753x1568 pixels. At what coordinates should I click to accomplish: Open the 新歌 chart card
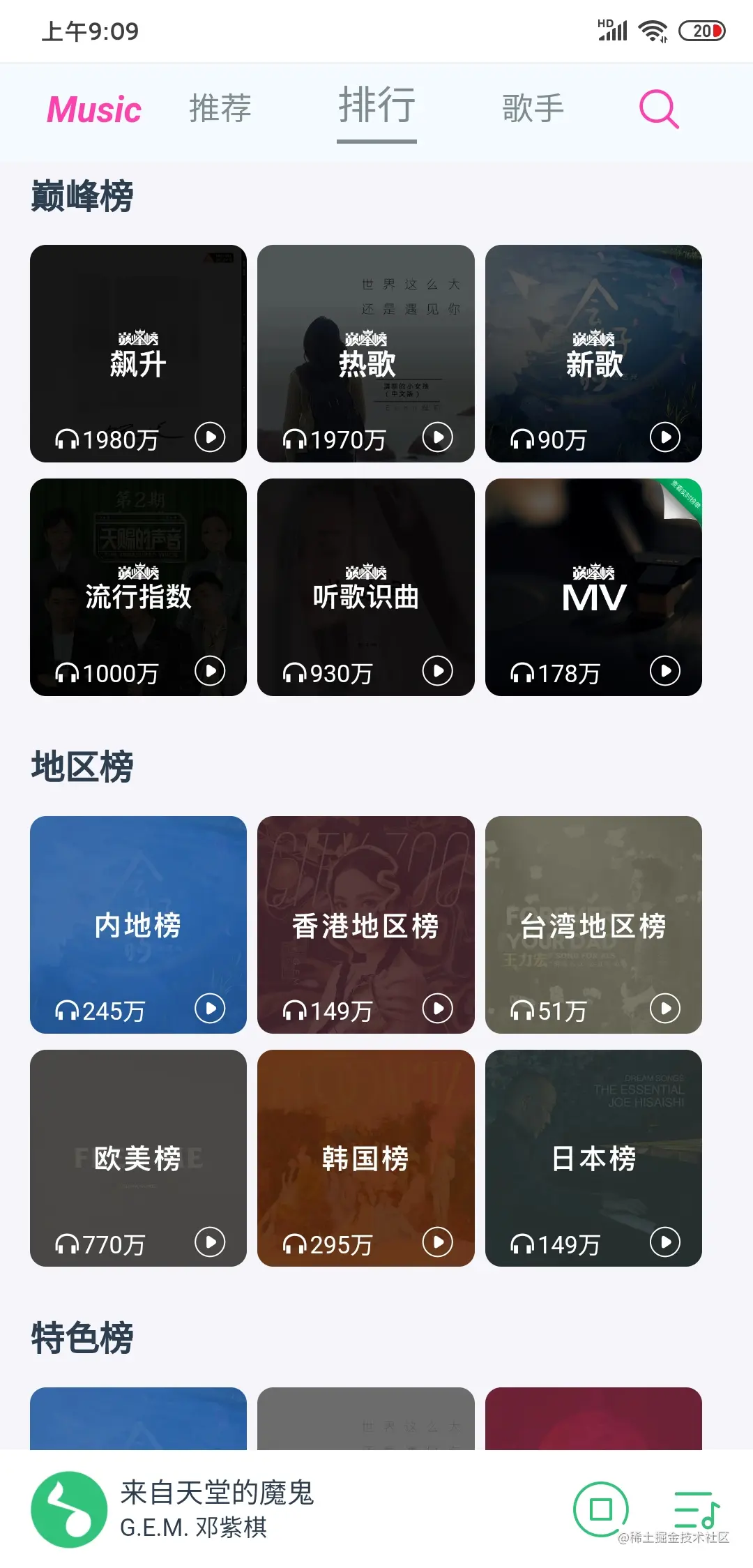click(x=593, y=353)
